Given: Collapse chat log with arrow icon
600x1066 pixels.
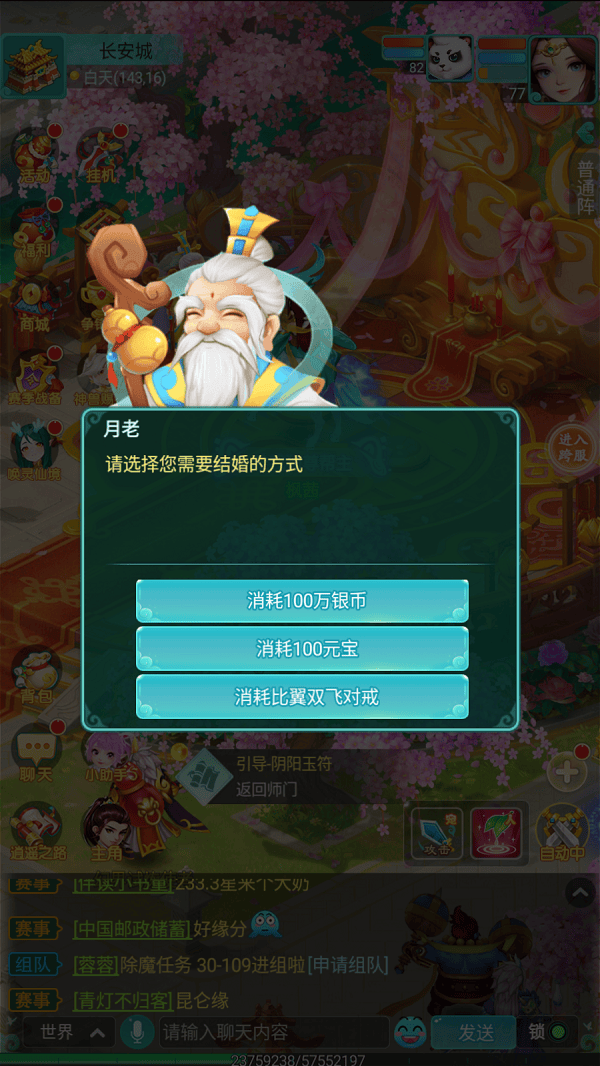Looking at the screenshot, I should coord(579,893).
